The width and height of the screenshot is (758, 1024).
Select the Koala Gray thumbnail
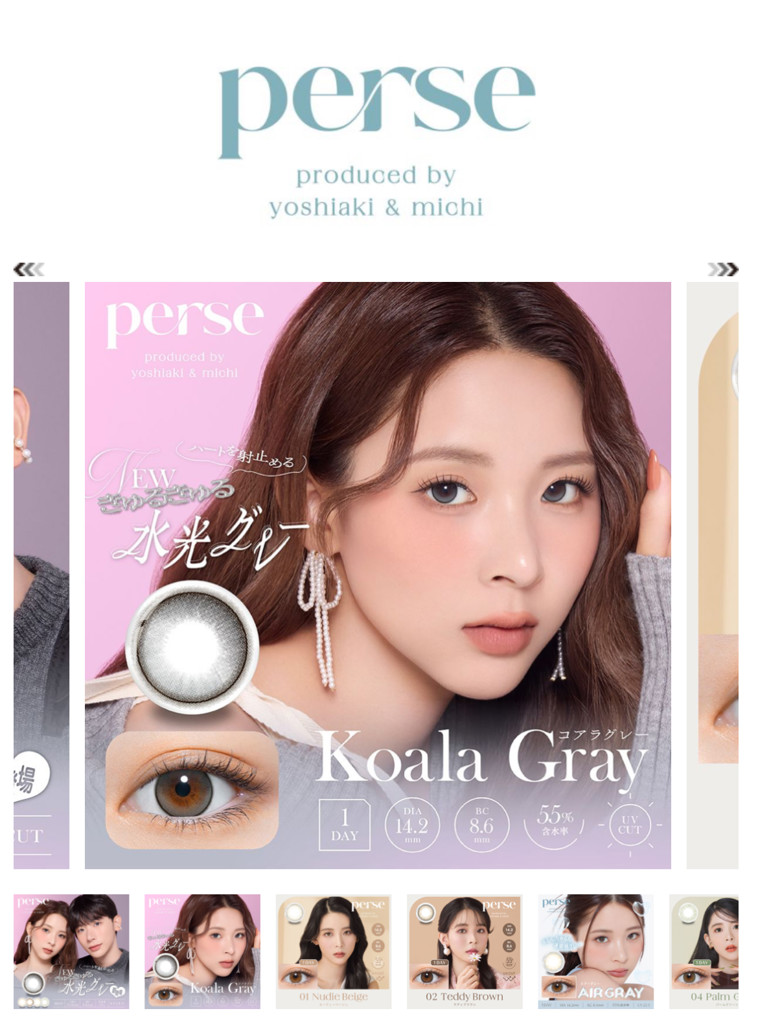[202, 951]
